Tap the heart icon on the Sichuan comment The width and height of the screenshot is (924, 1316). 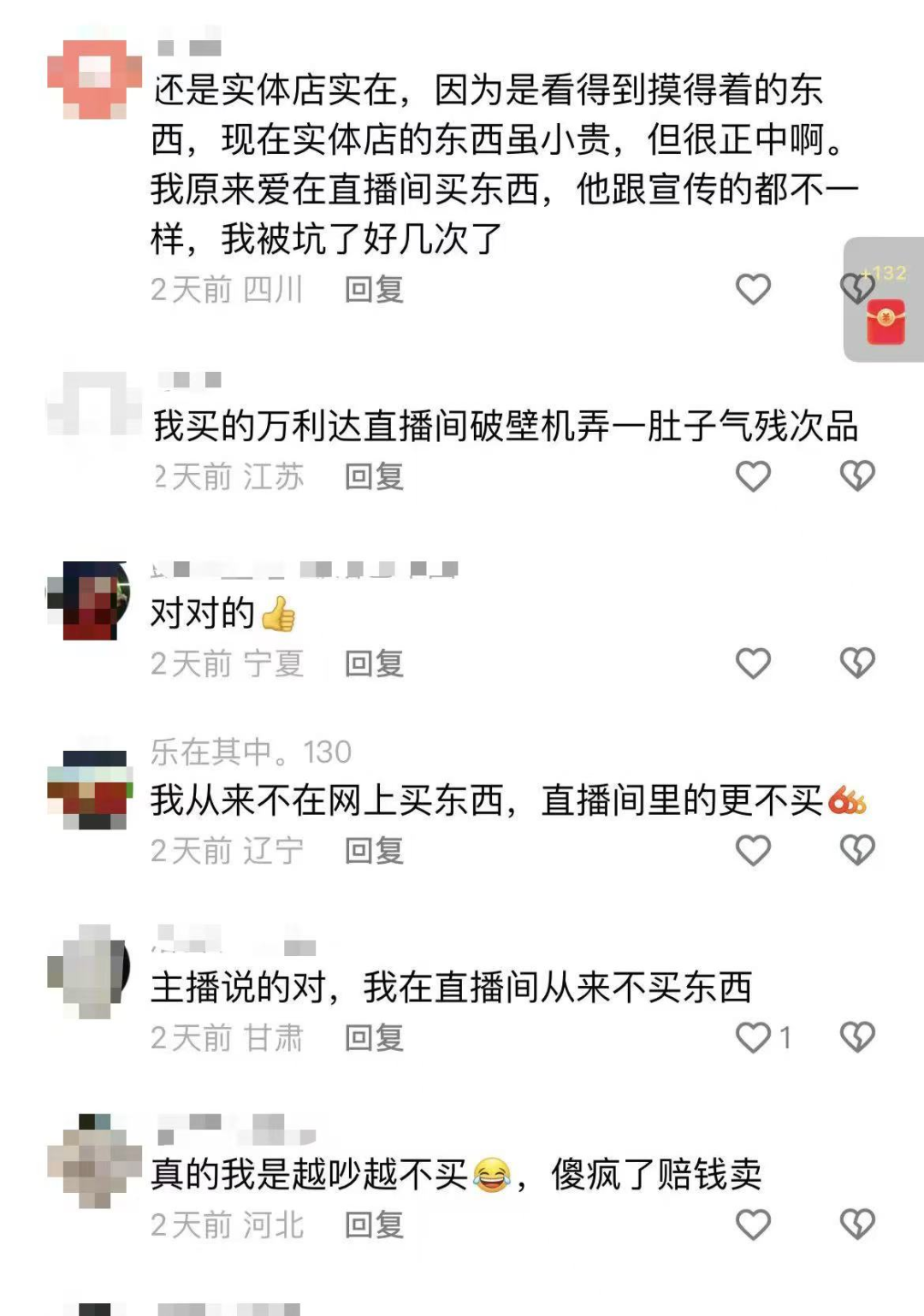[752, 290]
